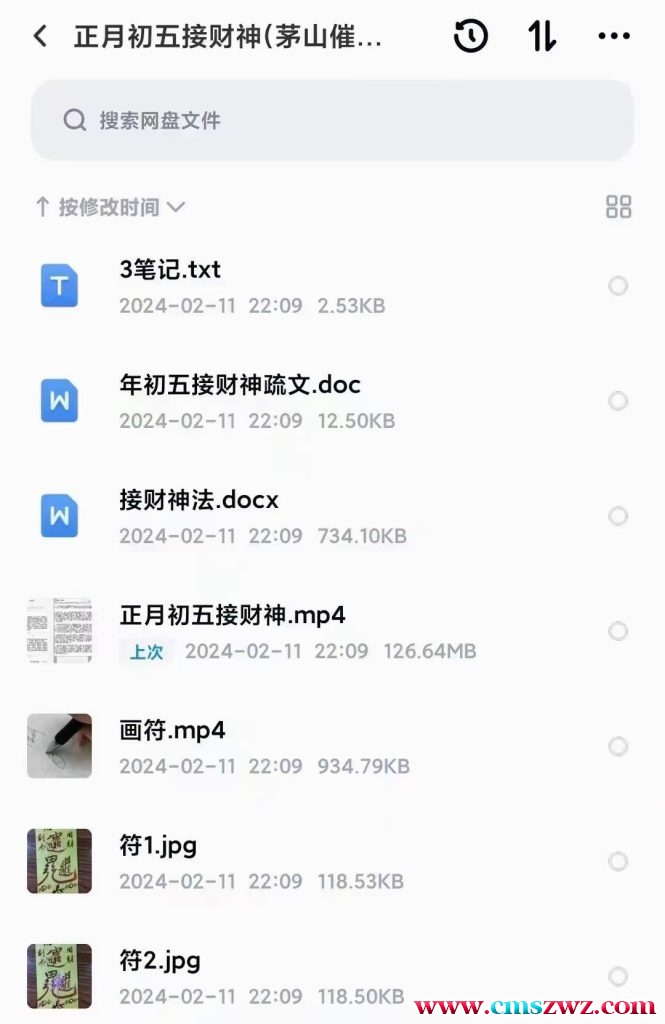The height and width of the screenshot is (1024, 665).
Task: Tap the 搜索网盘文件 search box
Action: click(332, 121)
